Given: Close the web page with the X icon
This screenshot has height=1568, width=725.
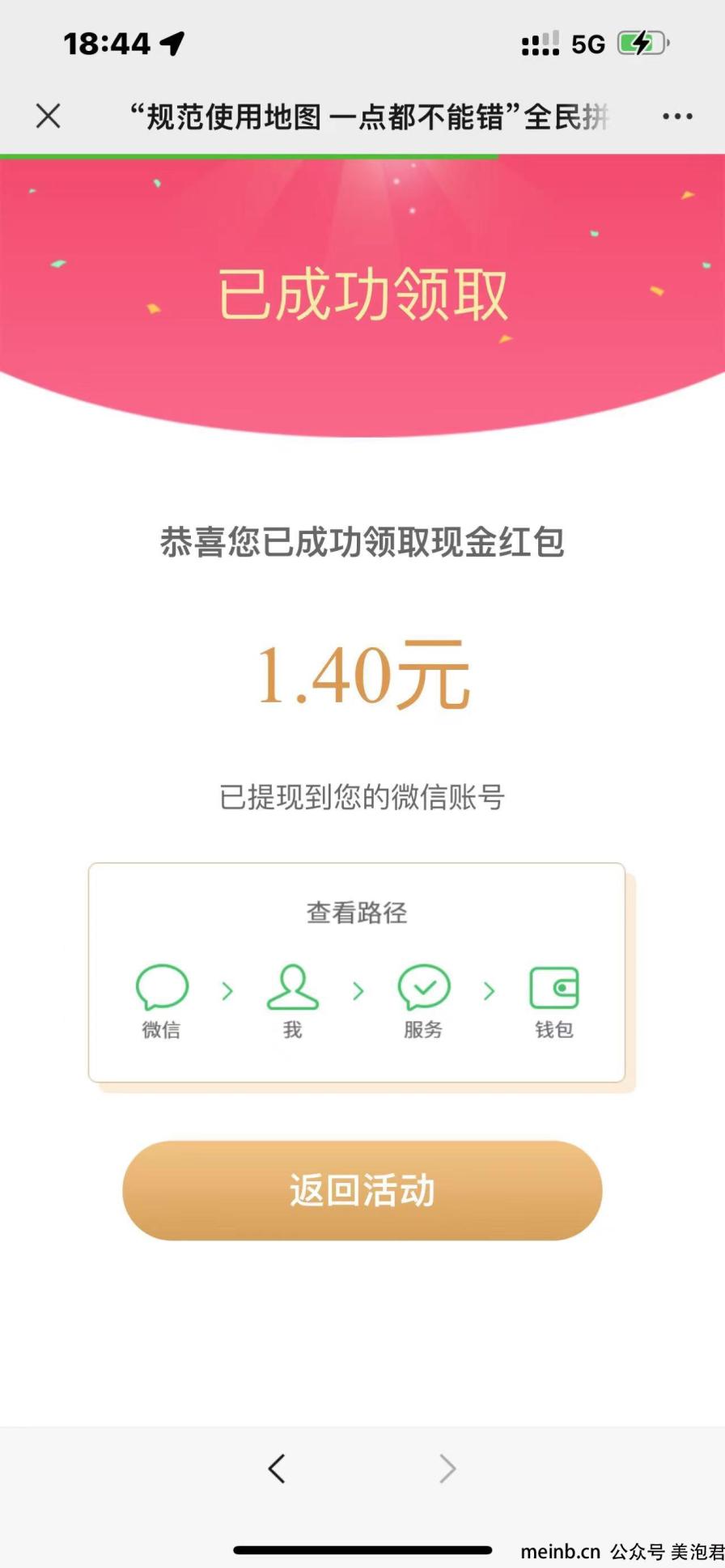Looking at the screenshot, I should tap(49, 117).
